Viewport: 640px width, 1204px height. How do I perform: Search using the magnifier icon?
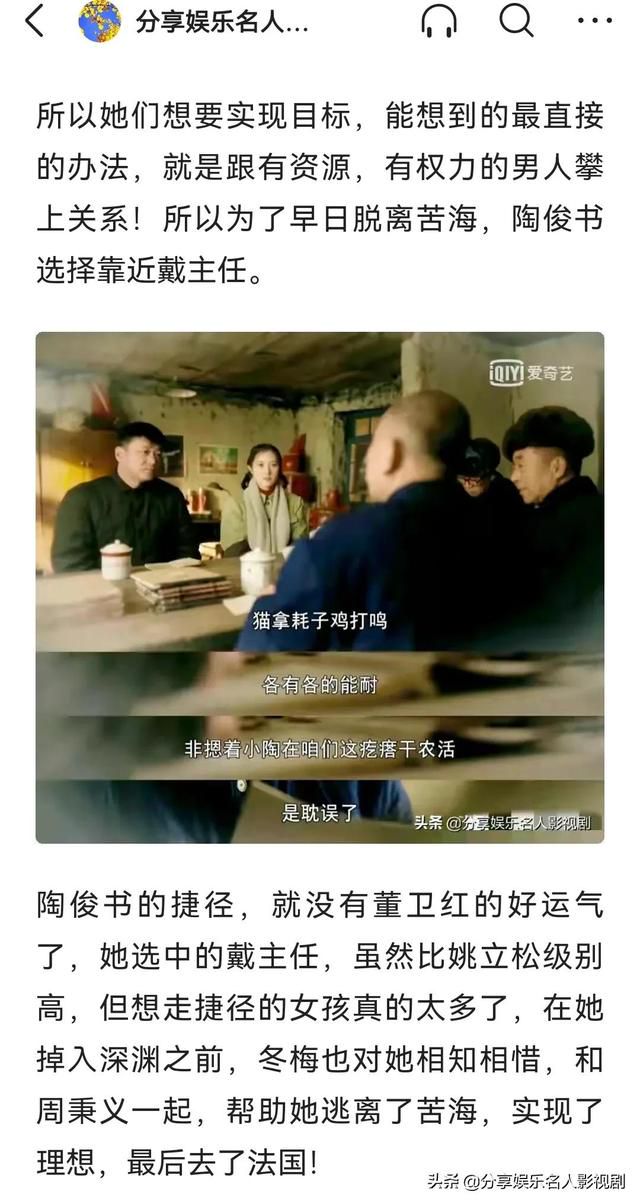pos(516,21)
